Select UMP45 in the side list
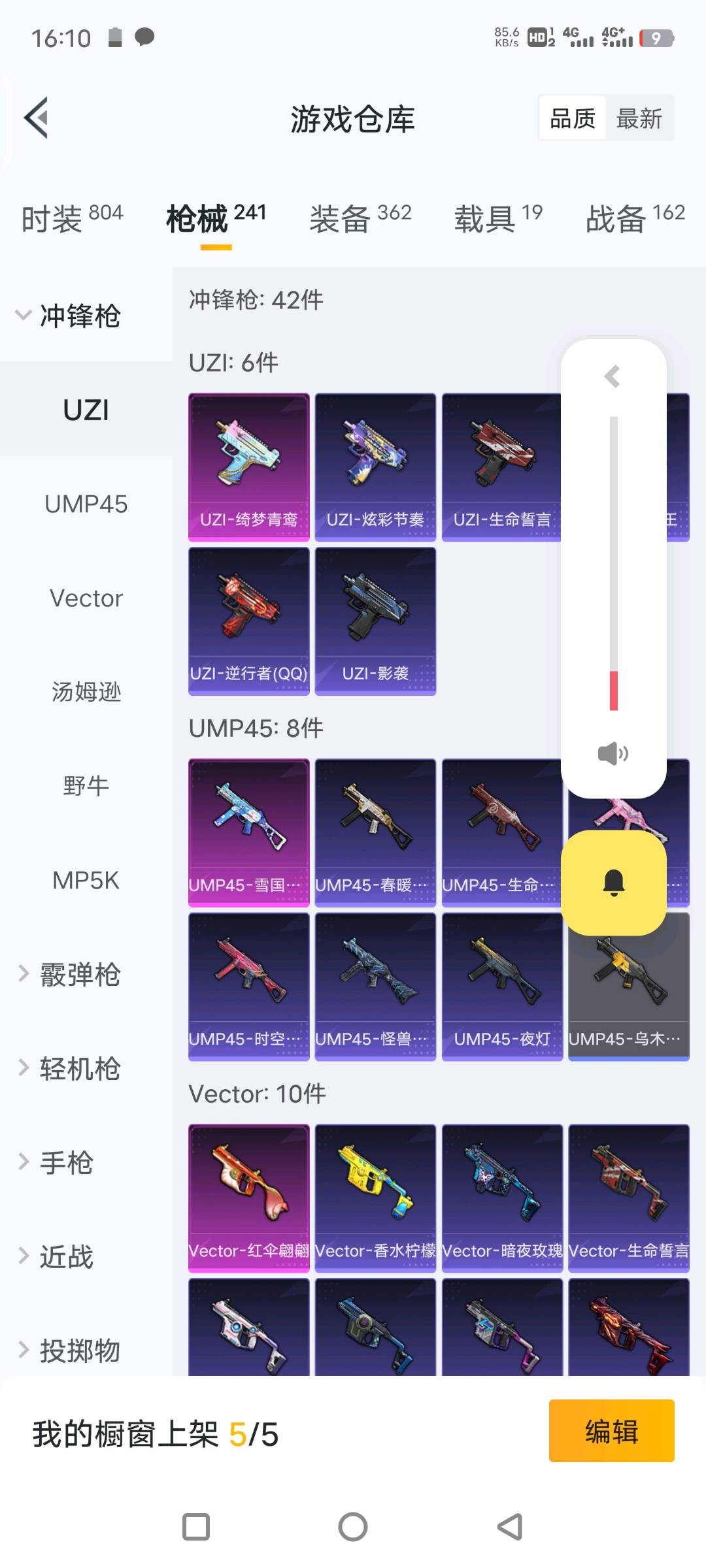The width and height of the screenshot is (706, 1568). click(86, 504)
